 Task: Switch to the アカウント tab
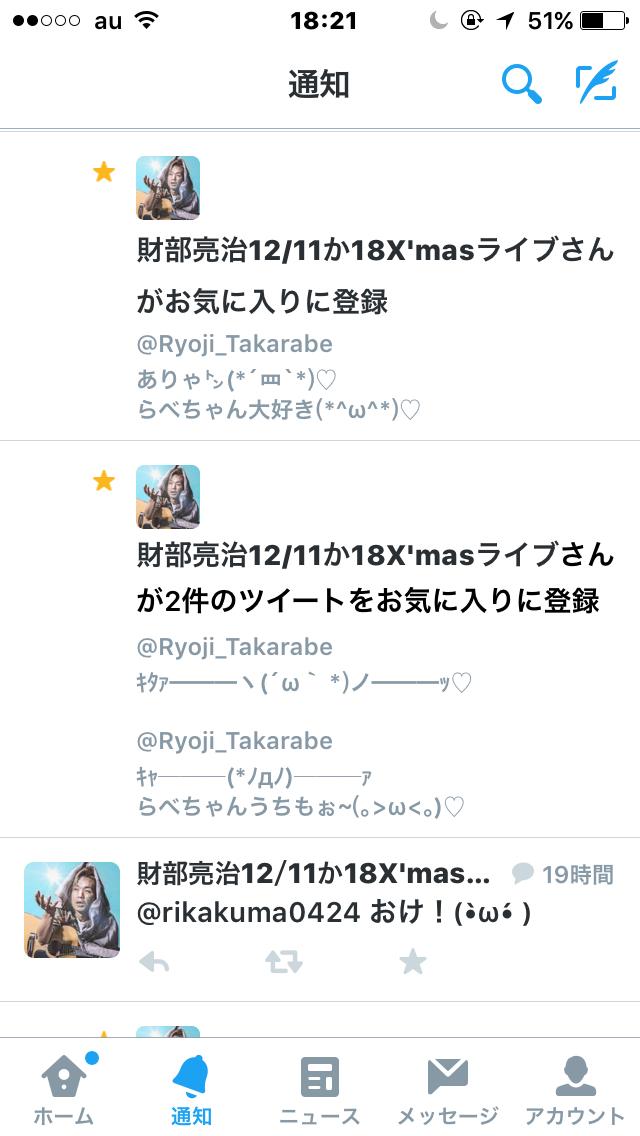575,1088
